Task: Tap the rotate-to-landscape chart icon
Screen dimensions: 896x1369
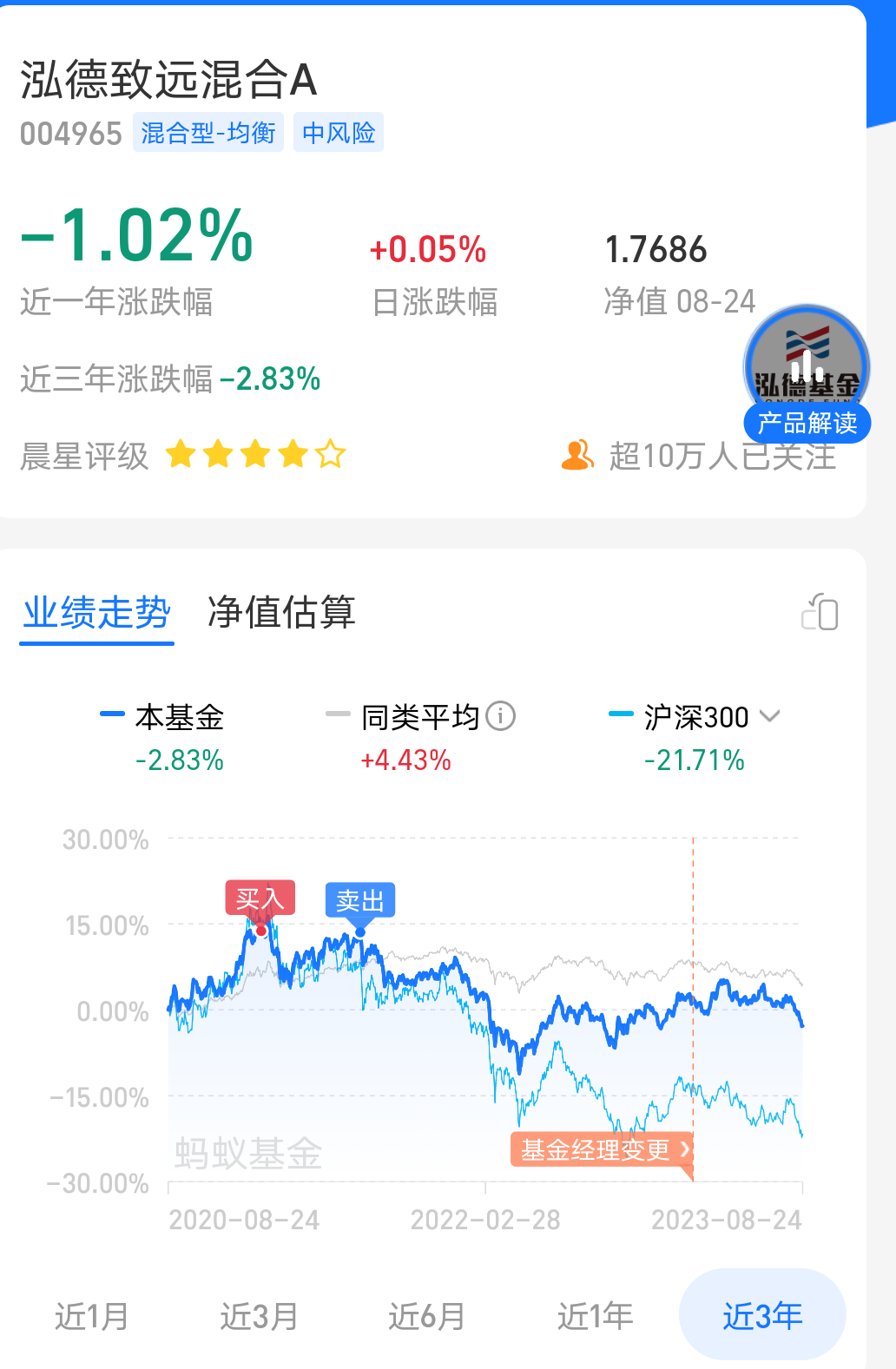Action: pos(819,613)
